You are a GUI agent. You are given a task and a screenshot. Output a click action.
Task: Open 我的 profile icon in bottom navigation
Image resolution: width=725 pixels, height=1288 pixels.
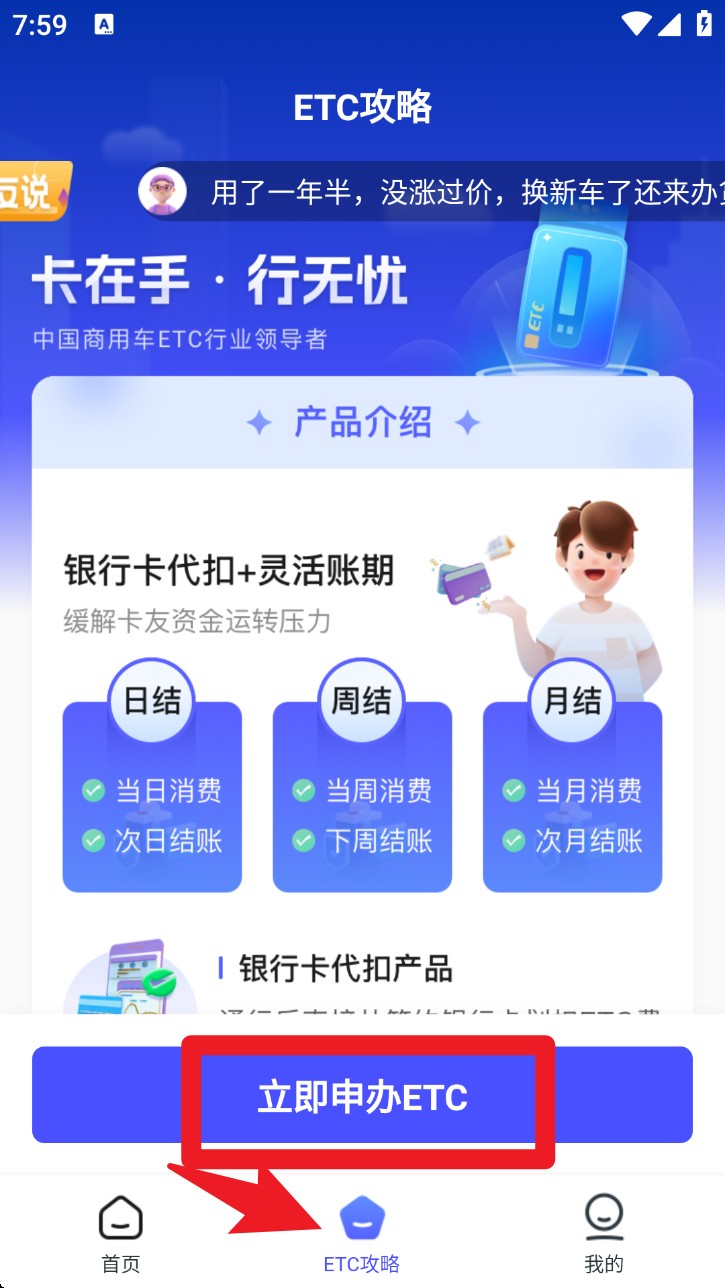coord(602,1215)
